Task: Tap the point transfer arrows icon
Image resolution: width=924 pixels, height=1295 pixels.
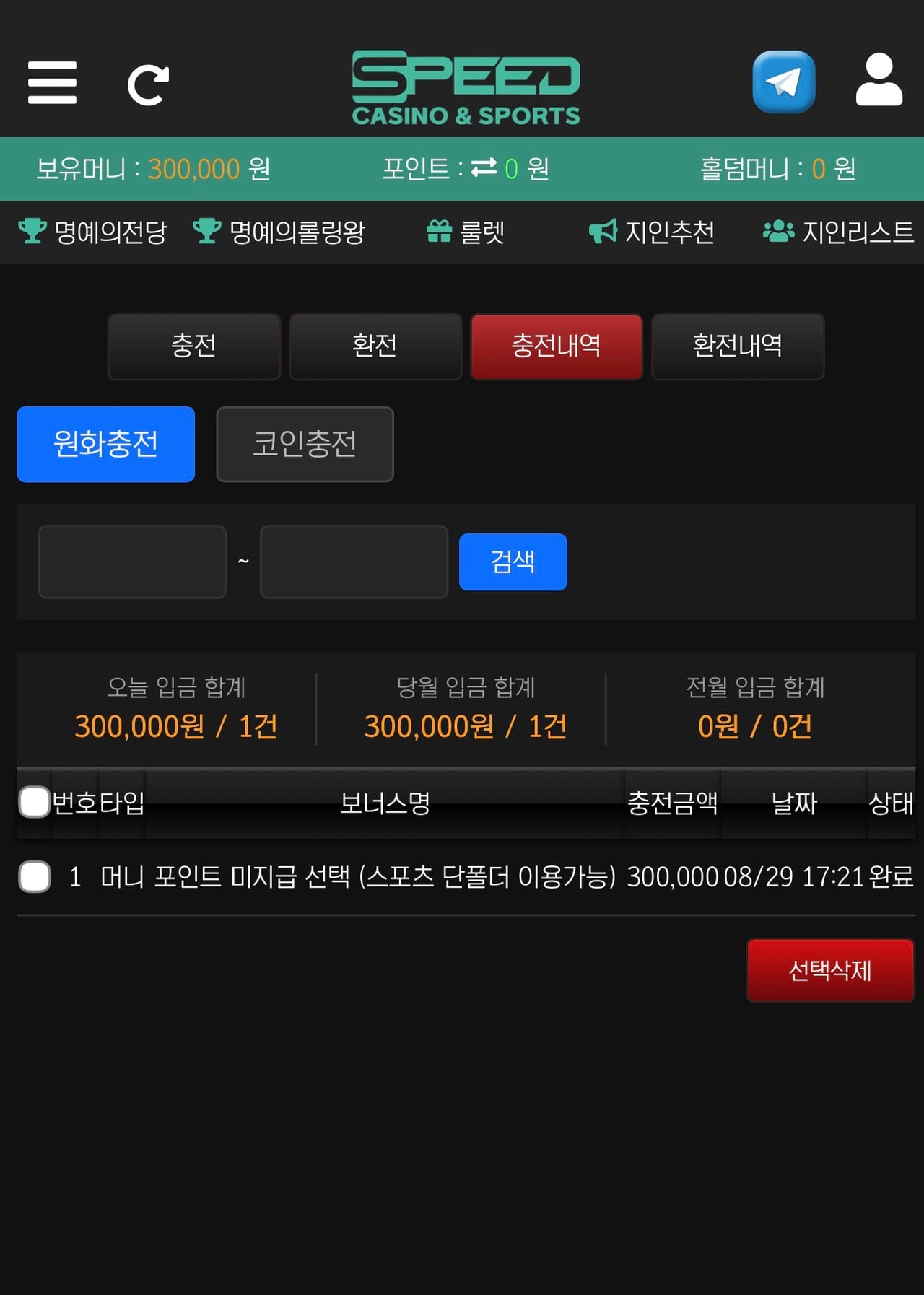Action: coord(484,168)
